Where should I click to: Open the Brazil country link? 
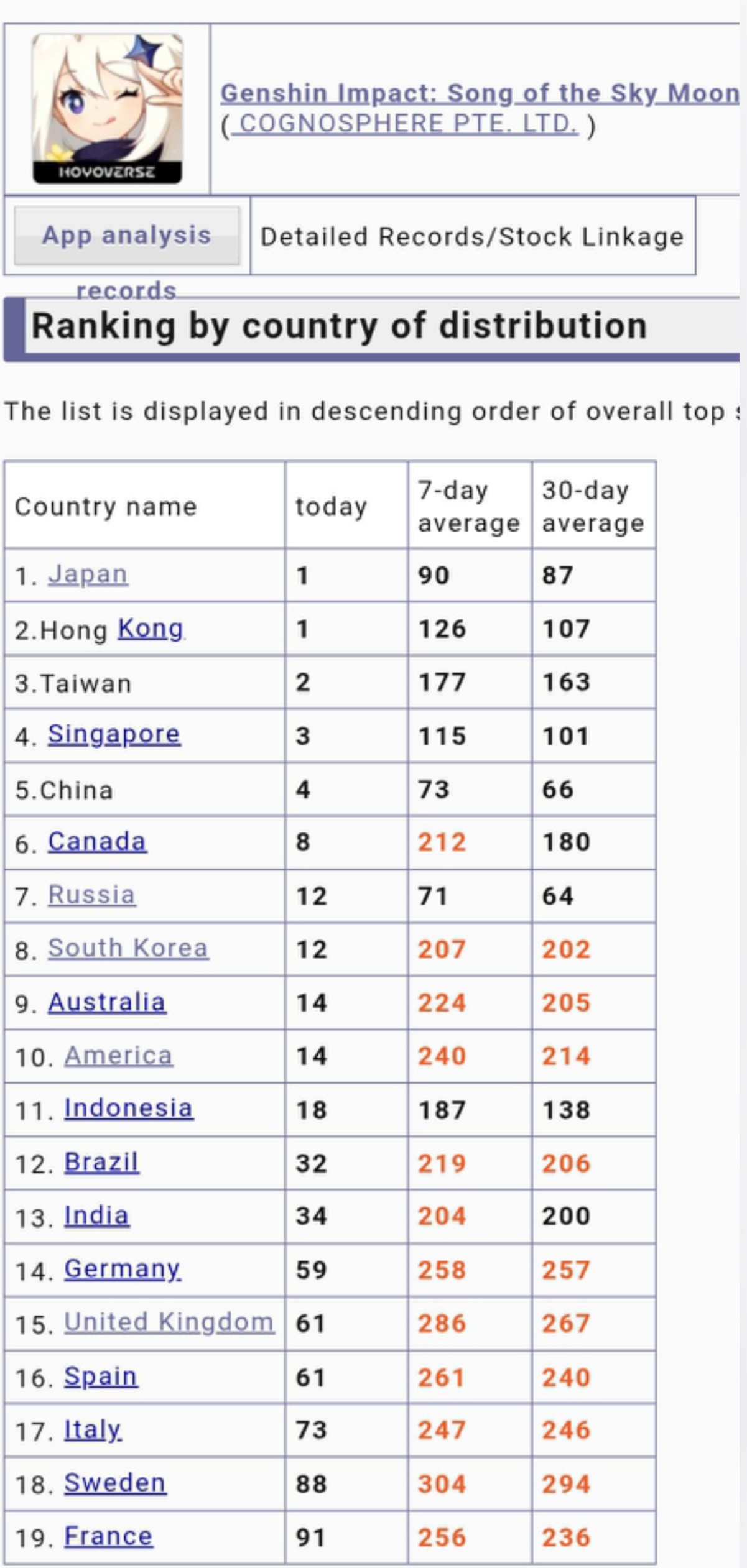101,1161
